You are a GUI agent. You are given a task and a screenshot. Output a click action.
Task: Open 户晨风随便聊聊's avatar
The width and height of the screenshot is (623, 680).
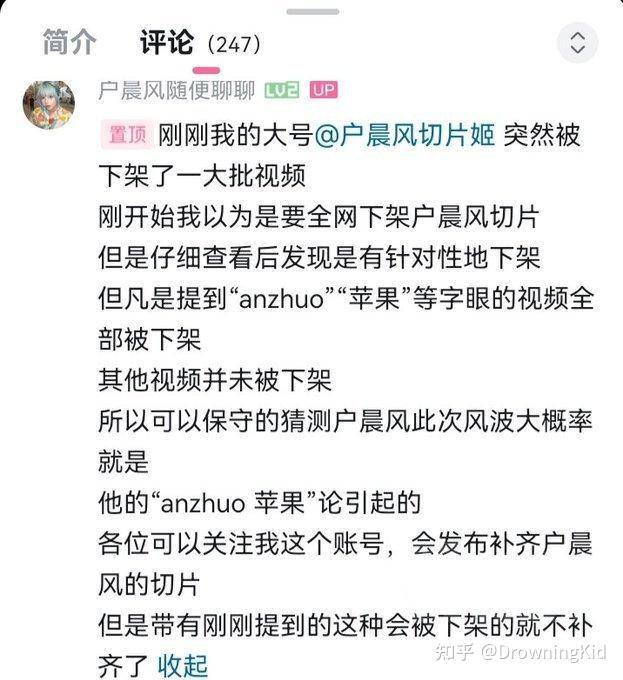48,106
